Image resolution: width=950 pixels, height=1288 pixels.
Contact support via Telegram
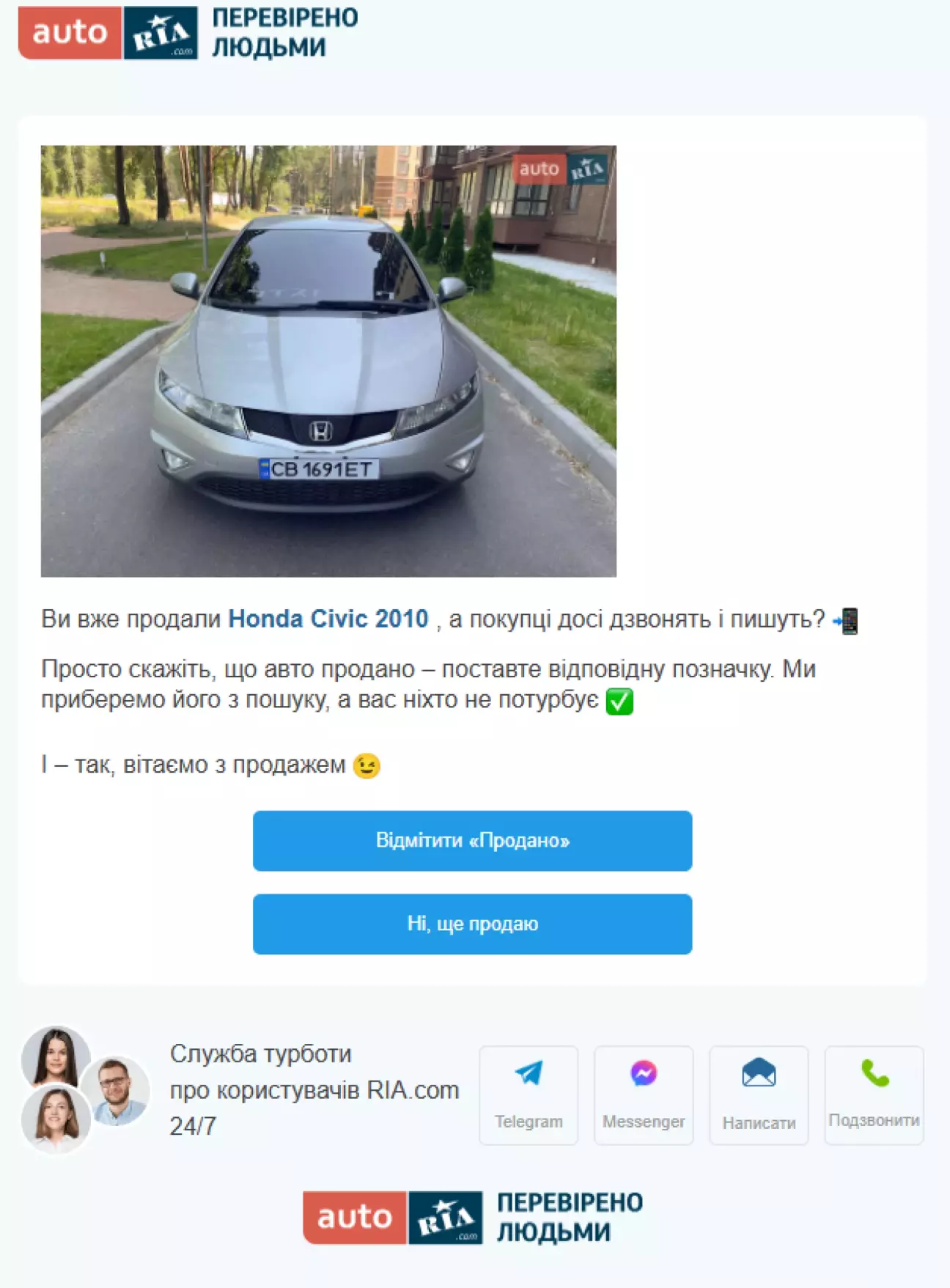tap(529, 1094)
